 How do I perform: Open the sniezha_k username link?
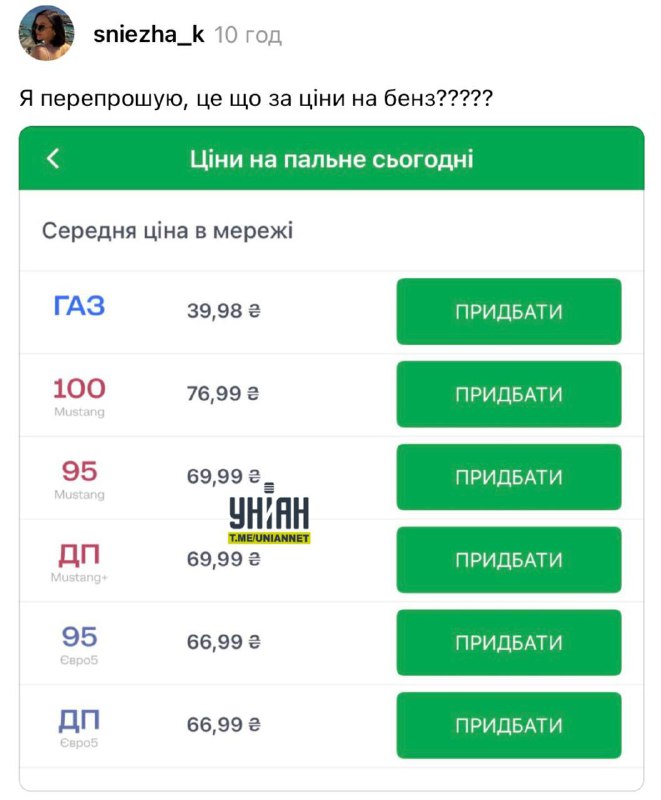coord(148,35)
